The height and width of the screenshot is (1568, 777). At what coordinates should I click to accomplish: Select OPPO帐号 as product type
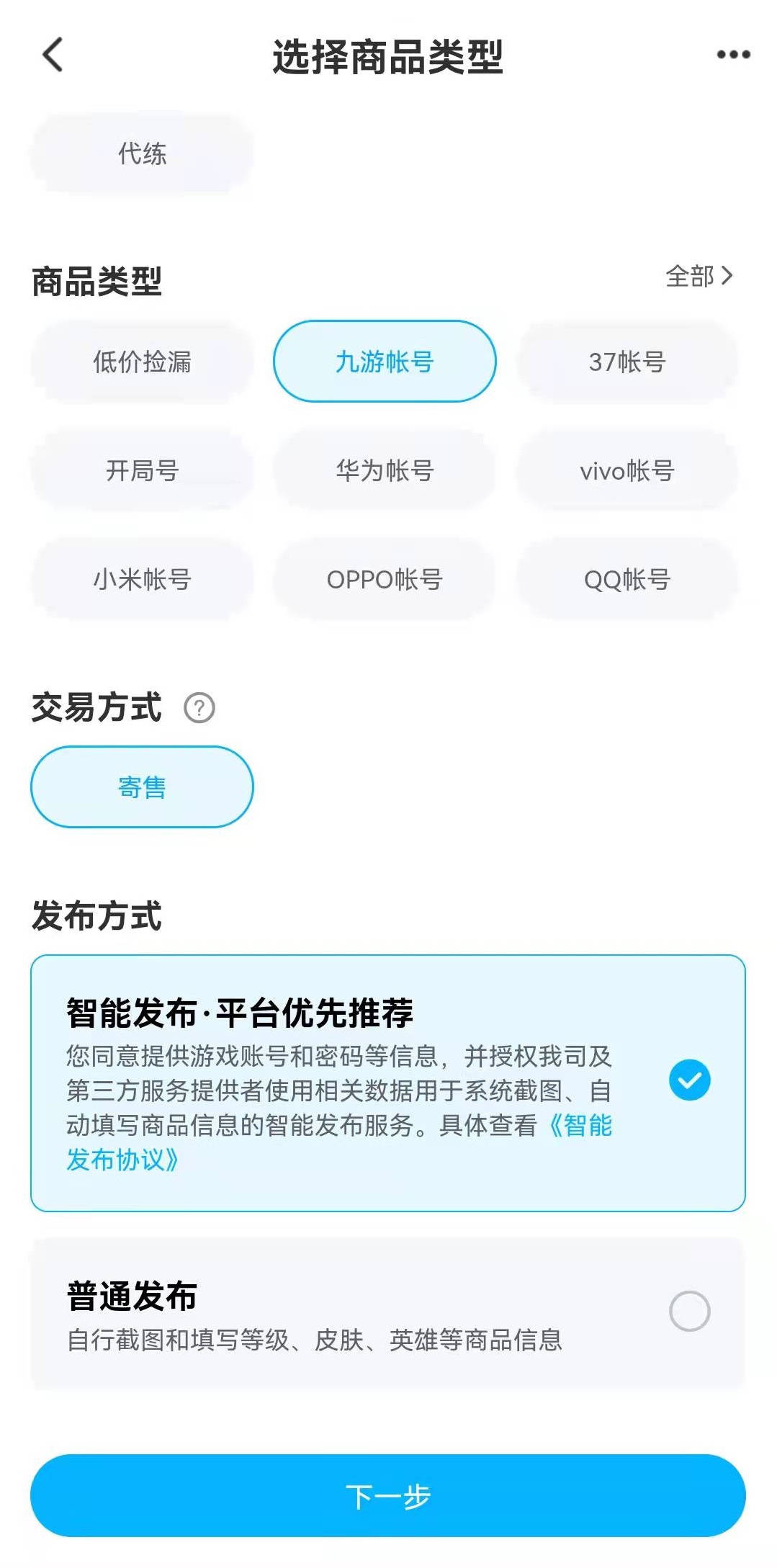point(385,579)
